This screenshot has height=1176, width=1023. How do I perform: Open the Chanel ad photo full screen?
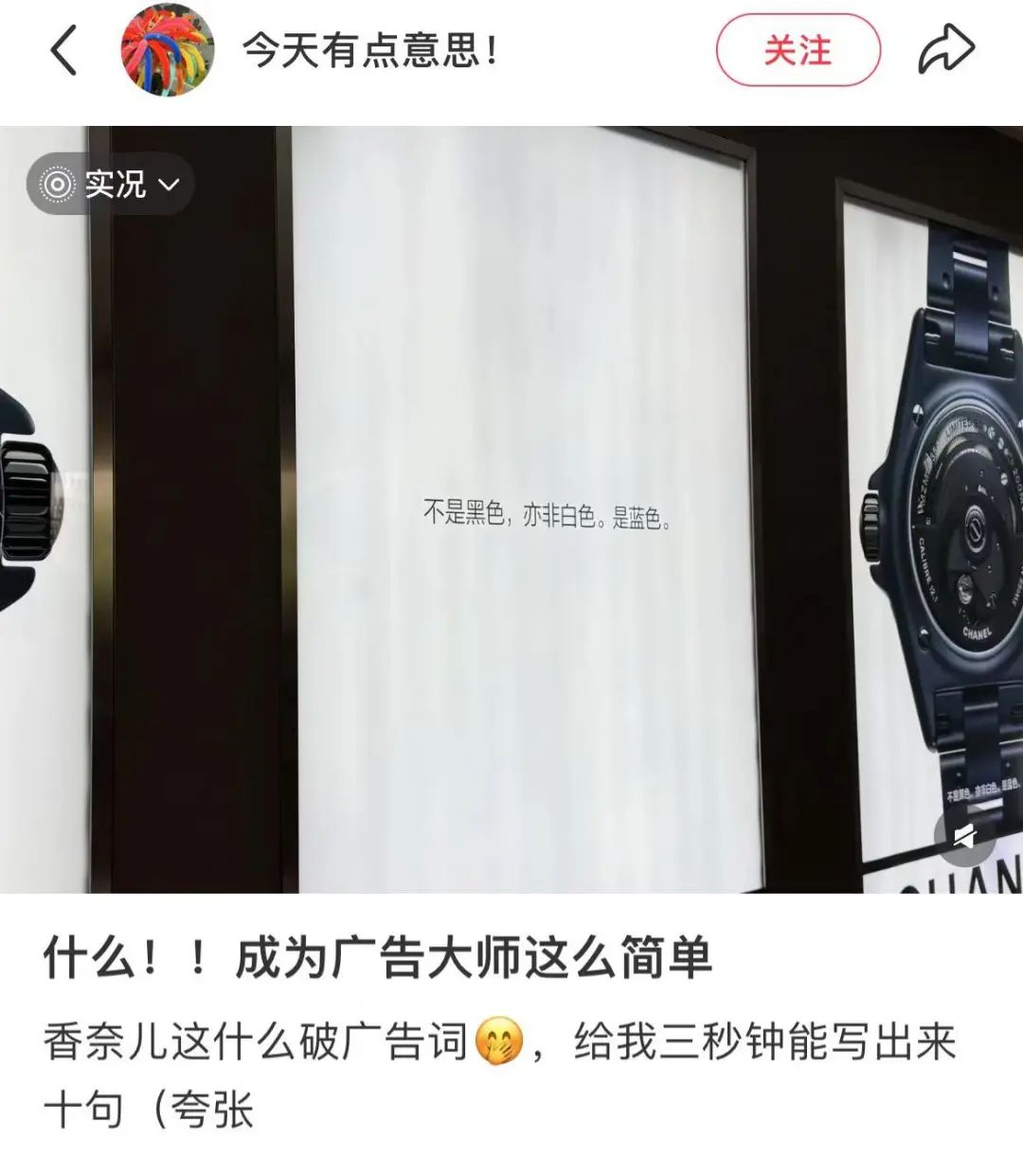(511, 511)
